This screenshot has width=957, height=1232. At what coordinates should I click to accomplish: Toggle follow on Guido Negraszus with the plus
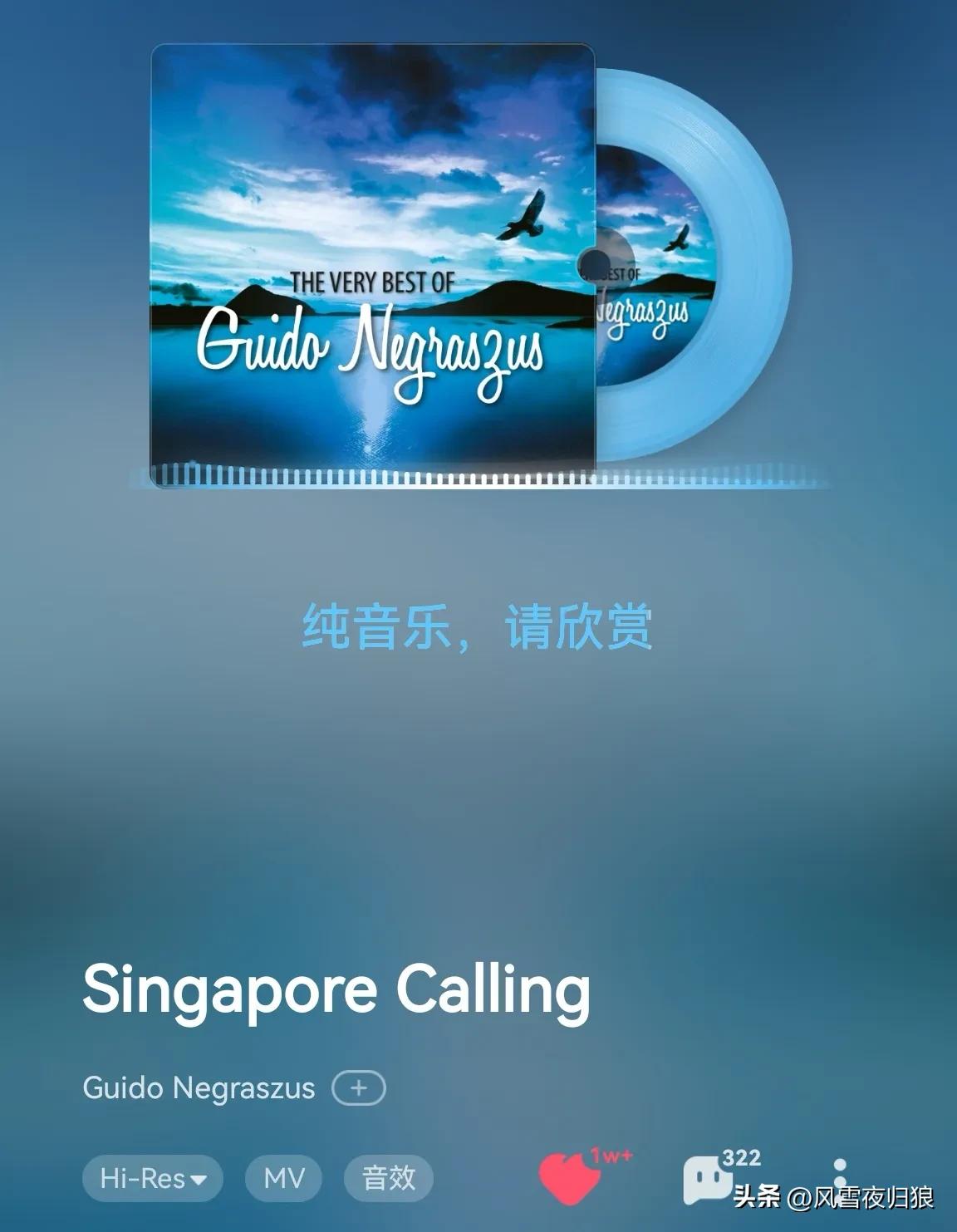pos(361,1088)
